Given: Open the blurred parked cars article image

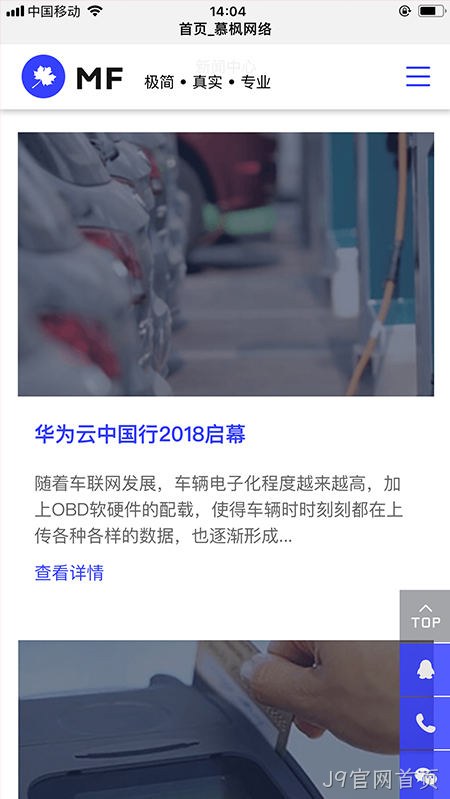Looking at the screenshot, I should coord(226,264).
